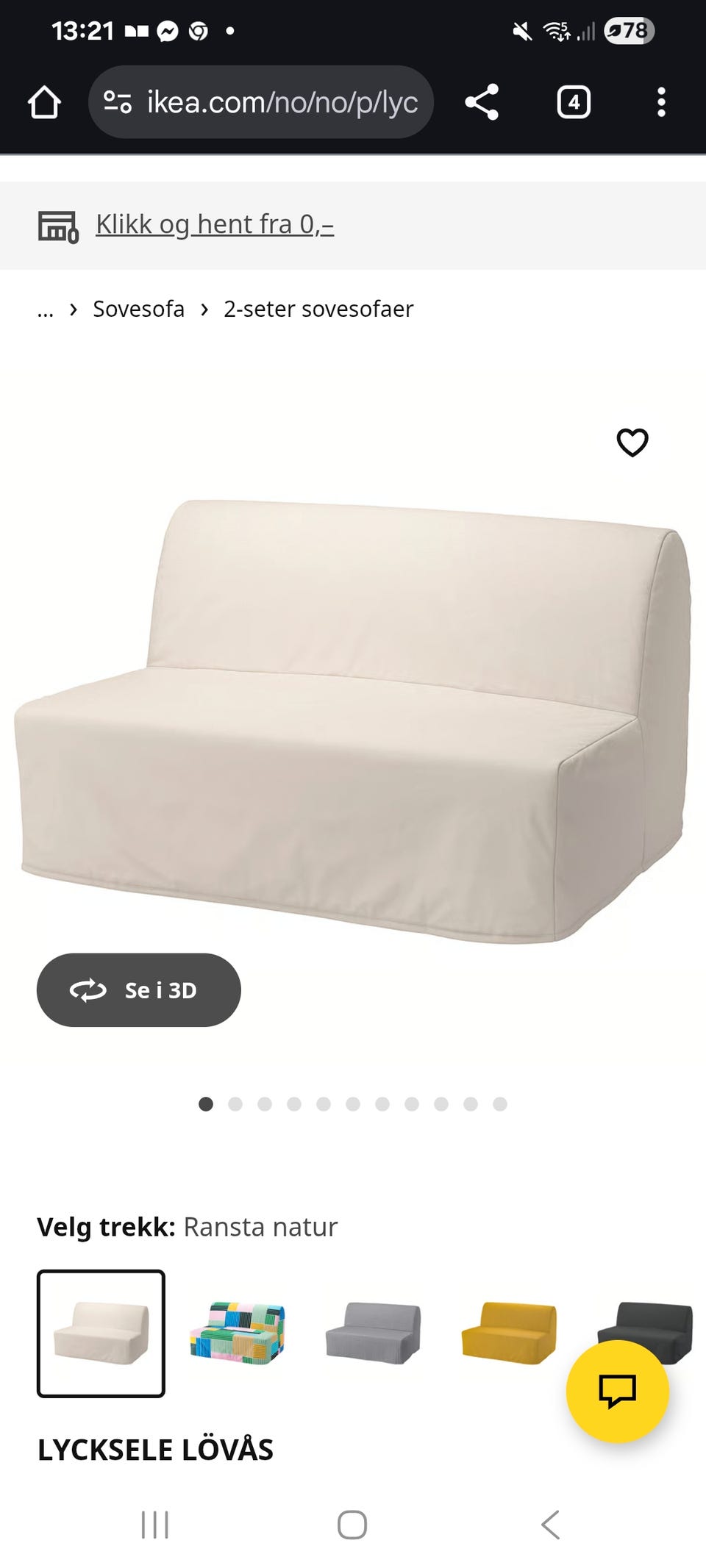The height and width of the screenshot is (1568, 706).
Task: Open the yellow chat support button
Action: [617, 1391]
